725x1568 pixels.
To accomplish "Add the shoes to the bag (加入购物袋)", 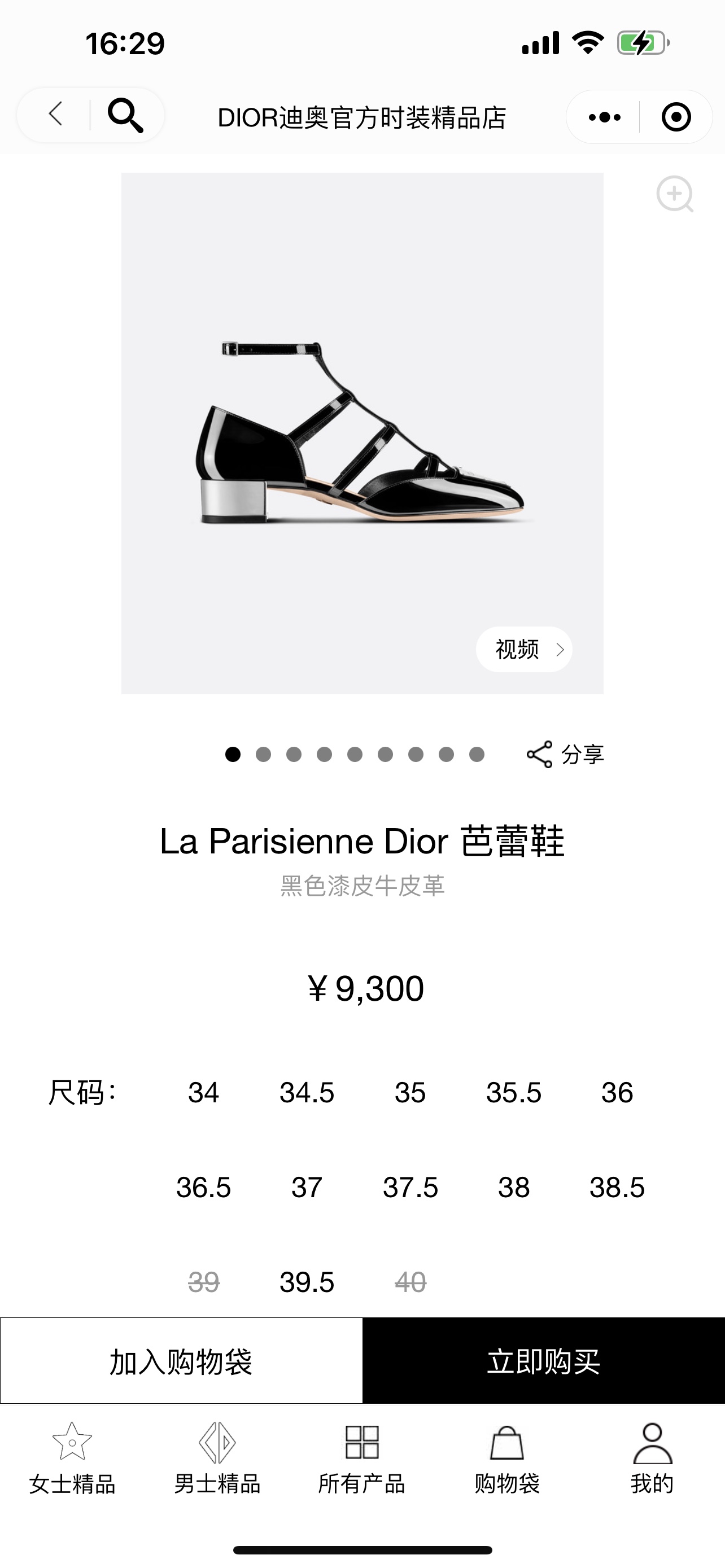I will point(181,1361).
